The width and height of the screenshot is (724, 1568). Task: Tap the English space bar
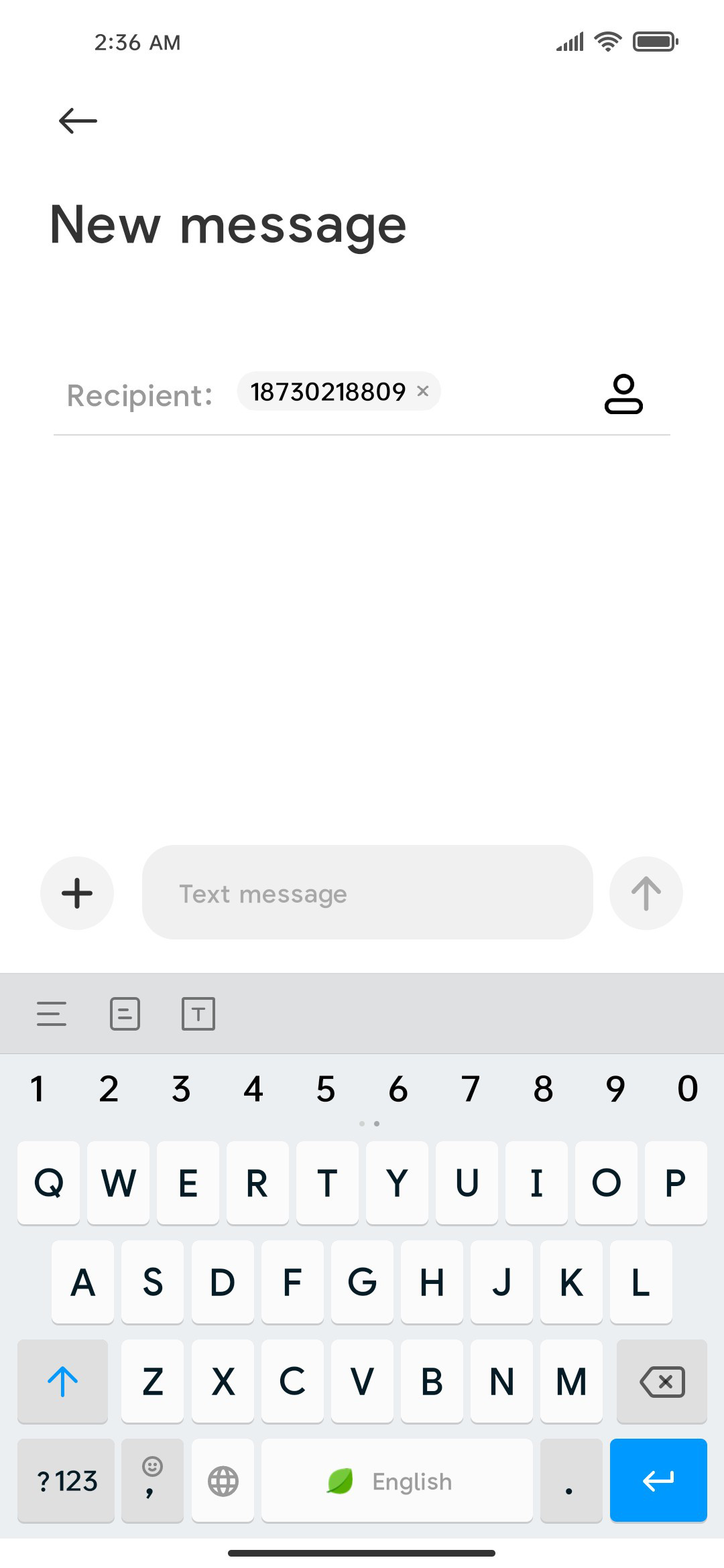[x=397, y=1480]
